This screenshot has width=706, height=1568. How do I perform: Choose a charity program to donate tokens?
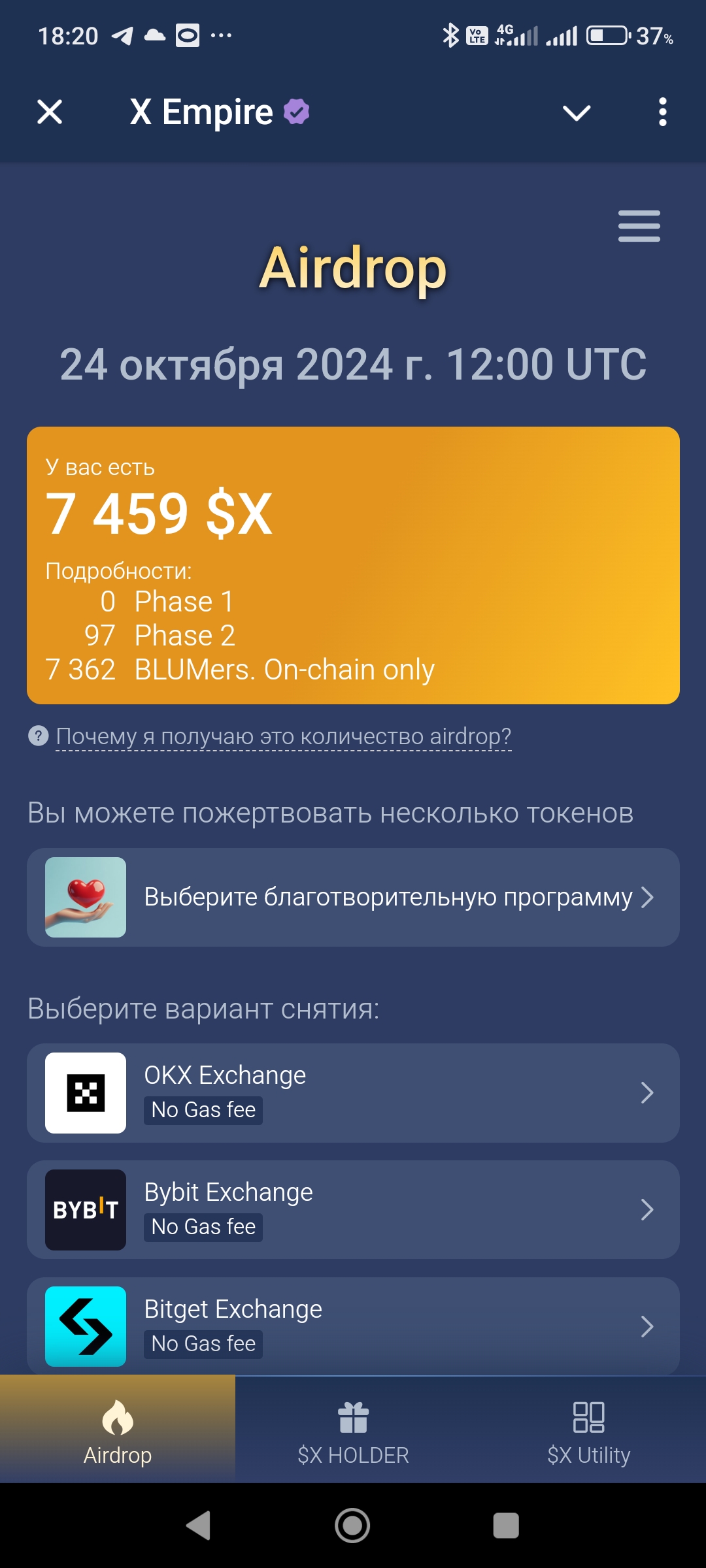pyautogui.click(x=353, y=897)
